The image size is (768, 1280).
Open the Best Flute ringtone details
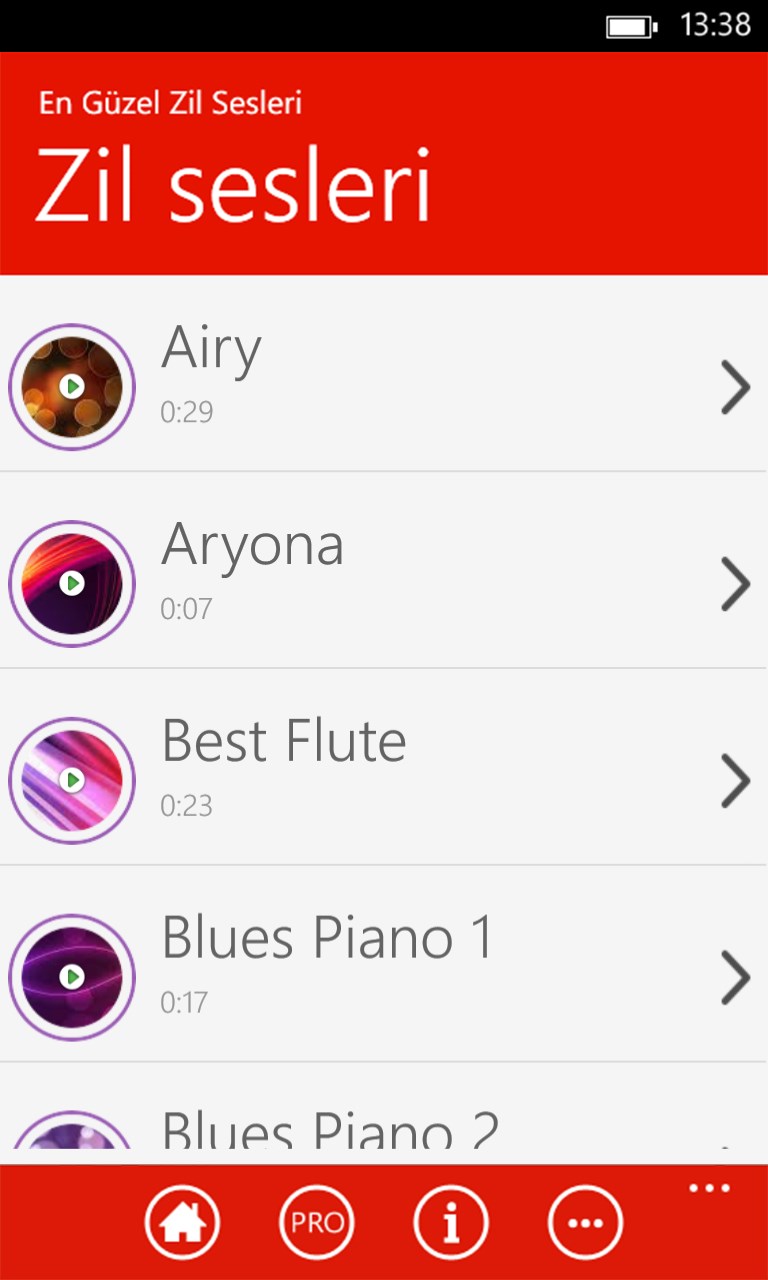[x=735, y=781]
